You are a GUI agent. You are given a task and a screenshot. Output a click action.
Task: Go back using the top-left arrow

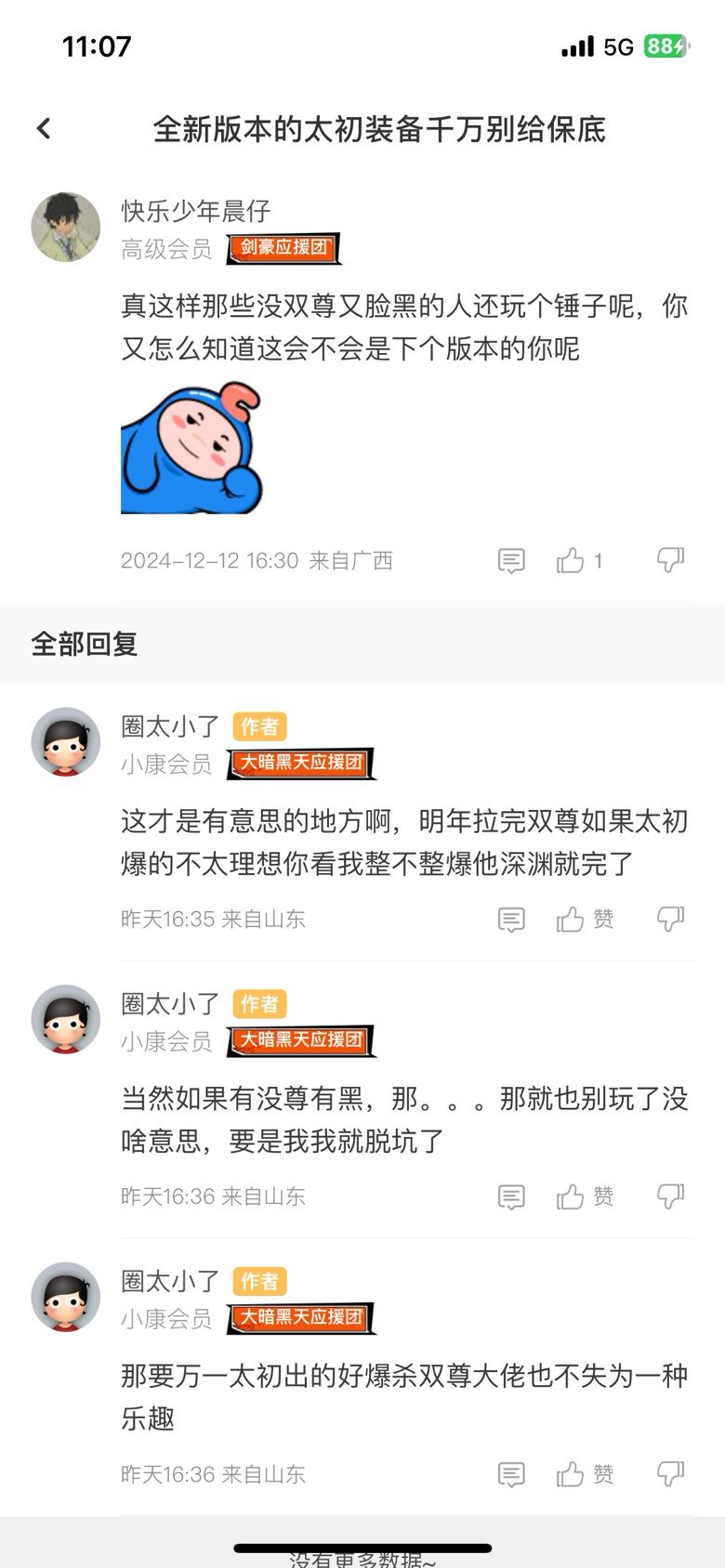pyautogui.click(x=44, y=128)
